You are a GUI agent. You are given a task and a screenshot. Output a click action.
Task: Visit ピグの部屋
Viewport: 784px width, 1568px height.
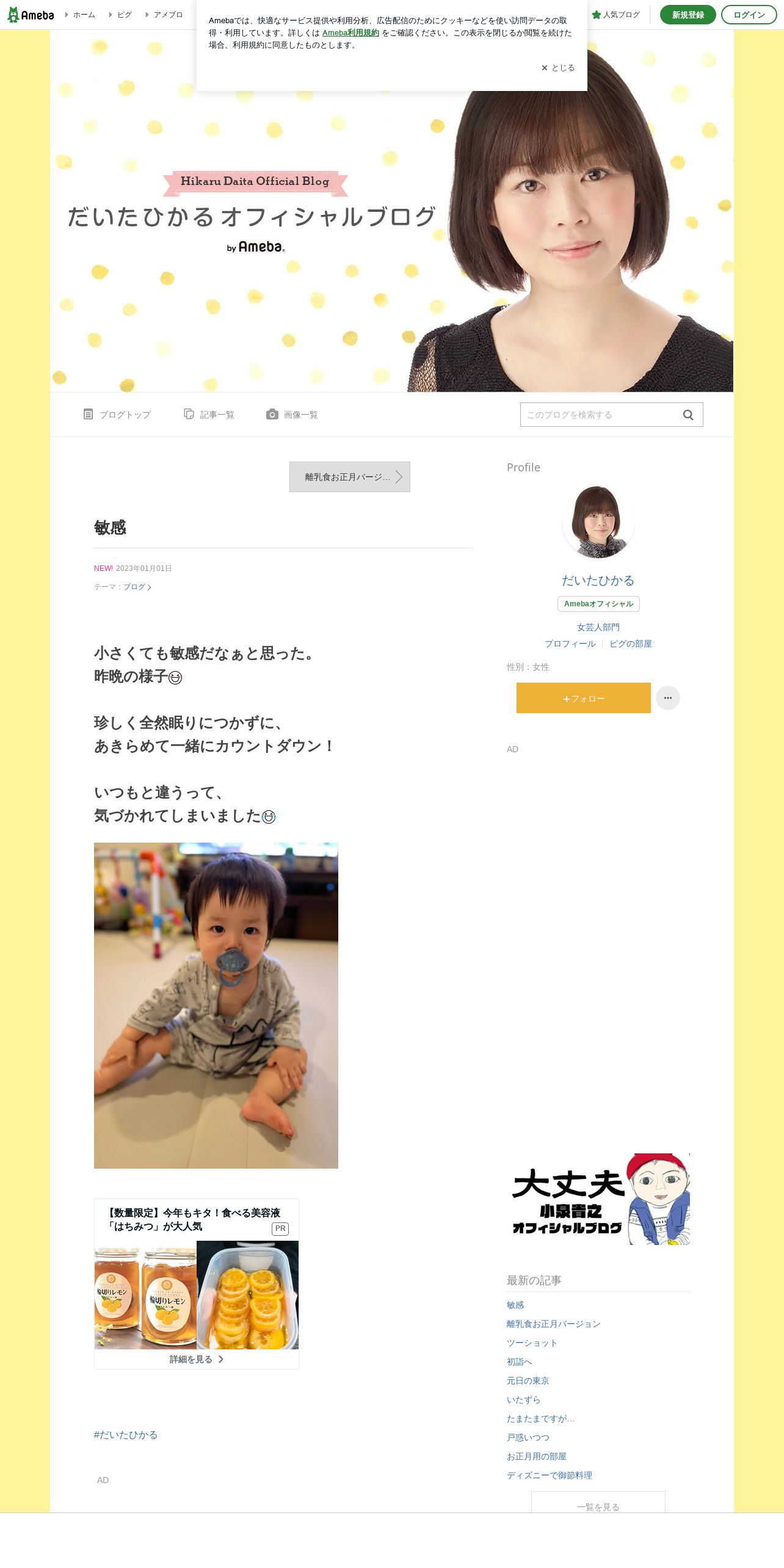[x=631, y=644]
